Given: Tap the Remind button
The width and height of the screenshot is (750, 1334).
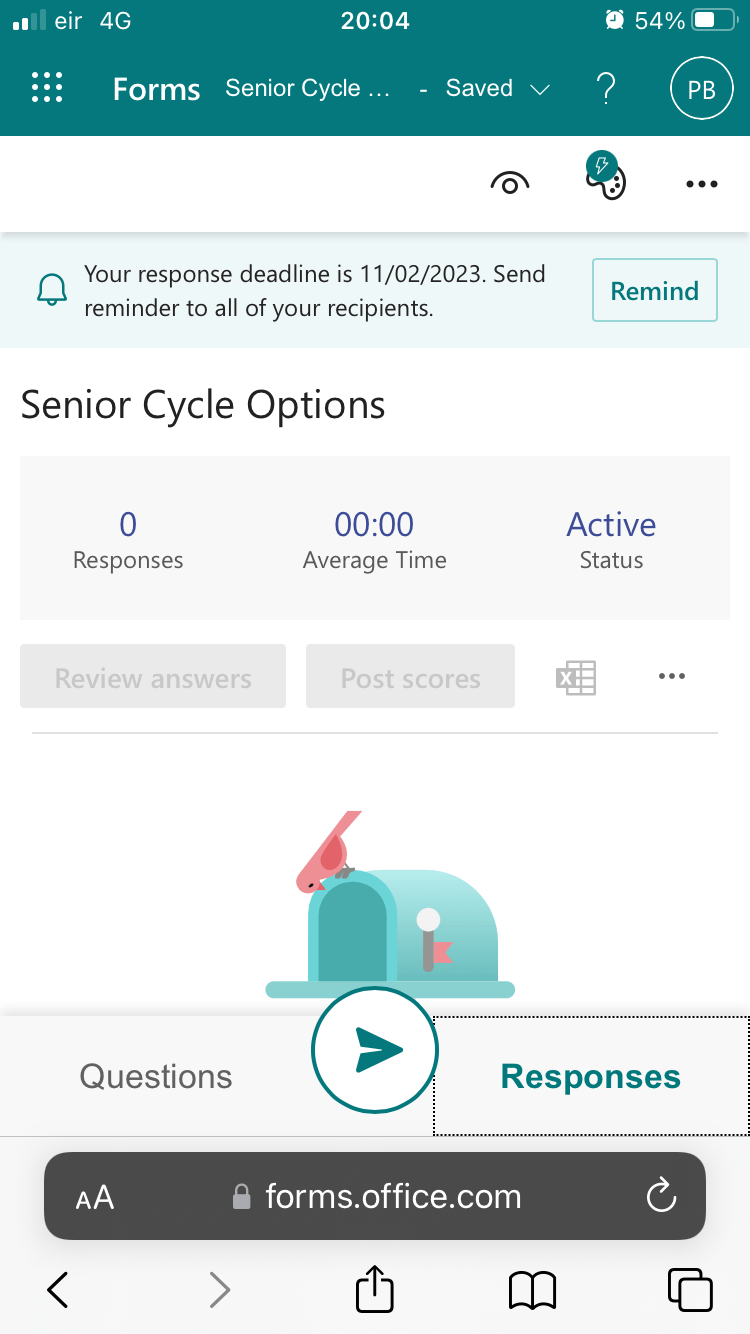Looking at the screenshot, I should [654, 291].
